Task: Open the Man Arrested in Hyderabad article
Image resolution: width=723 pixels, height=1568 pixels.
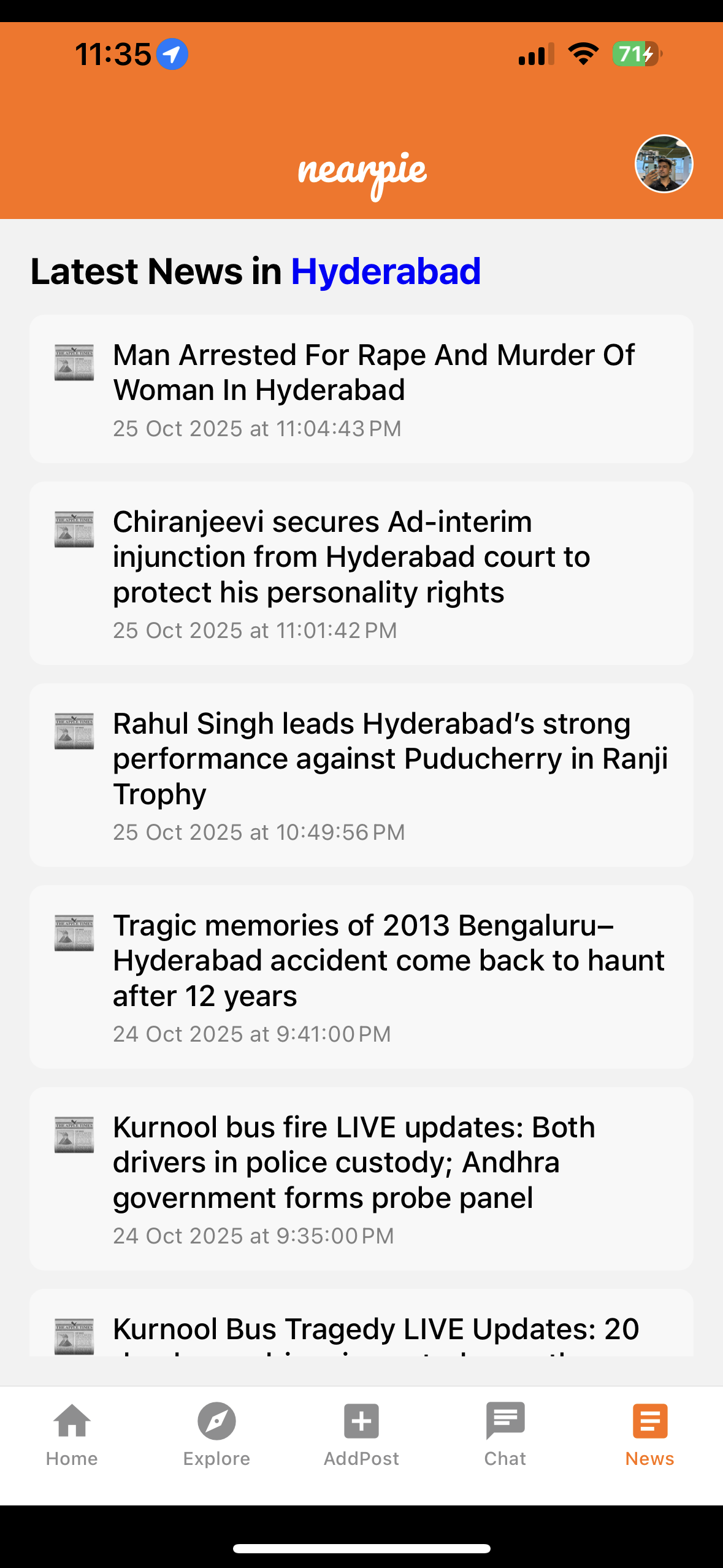Action: coord(361,388)
